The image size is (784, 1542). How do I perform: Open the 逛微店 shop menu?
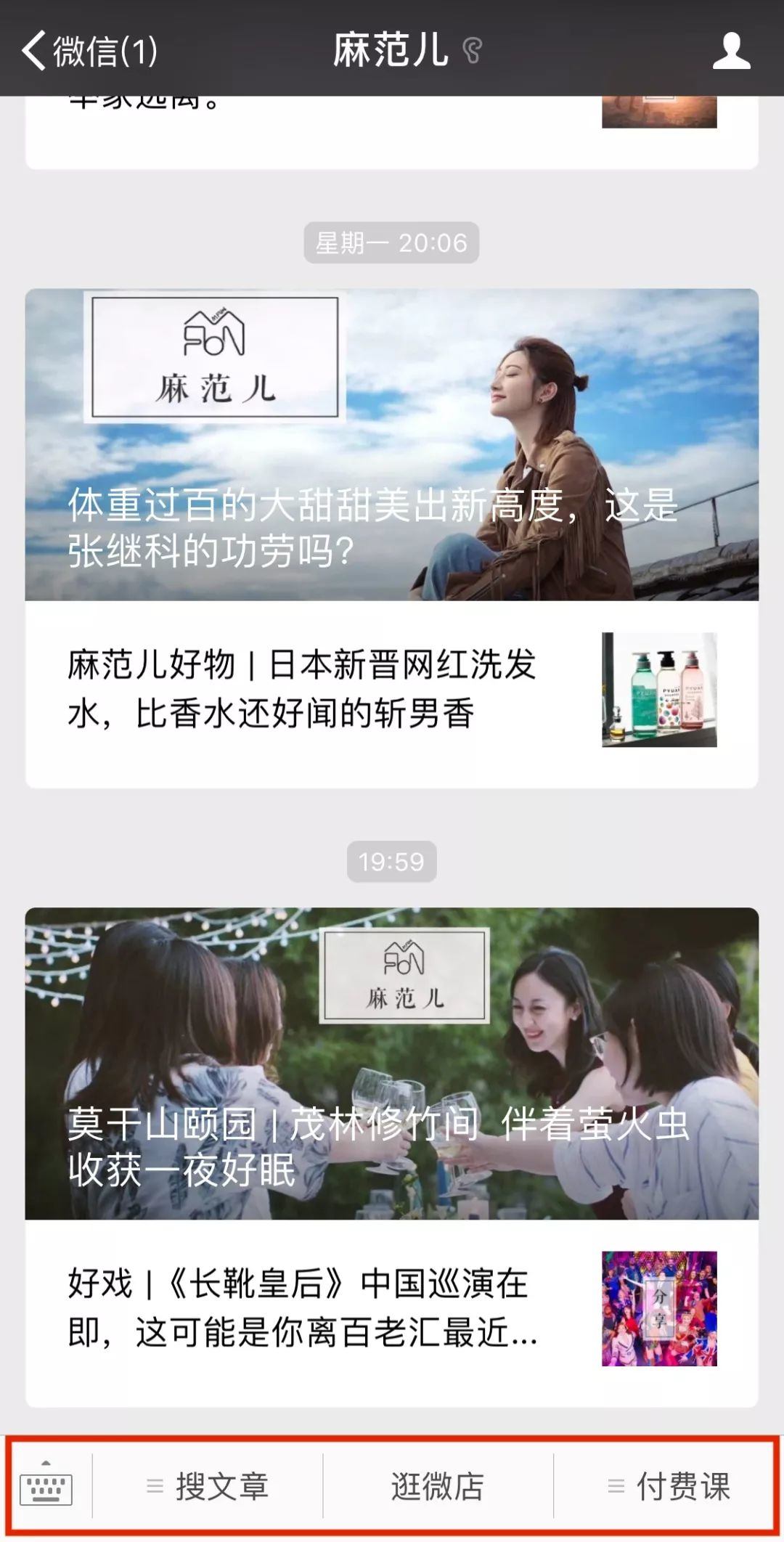tap(438, 1487)
